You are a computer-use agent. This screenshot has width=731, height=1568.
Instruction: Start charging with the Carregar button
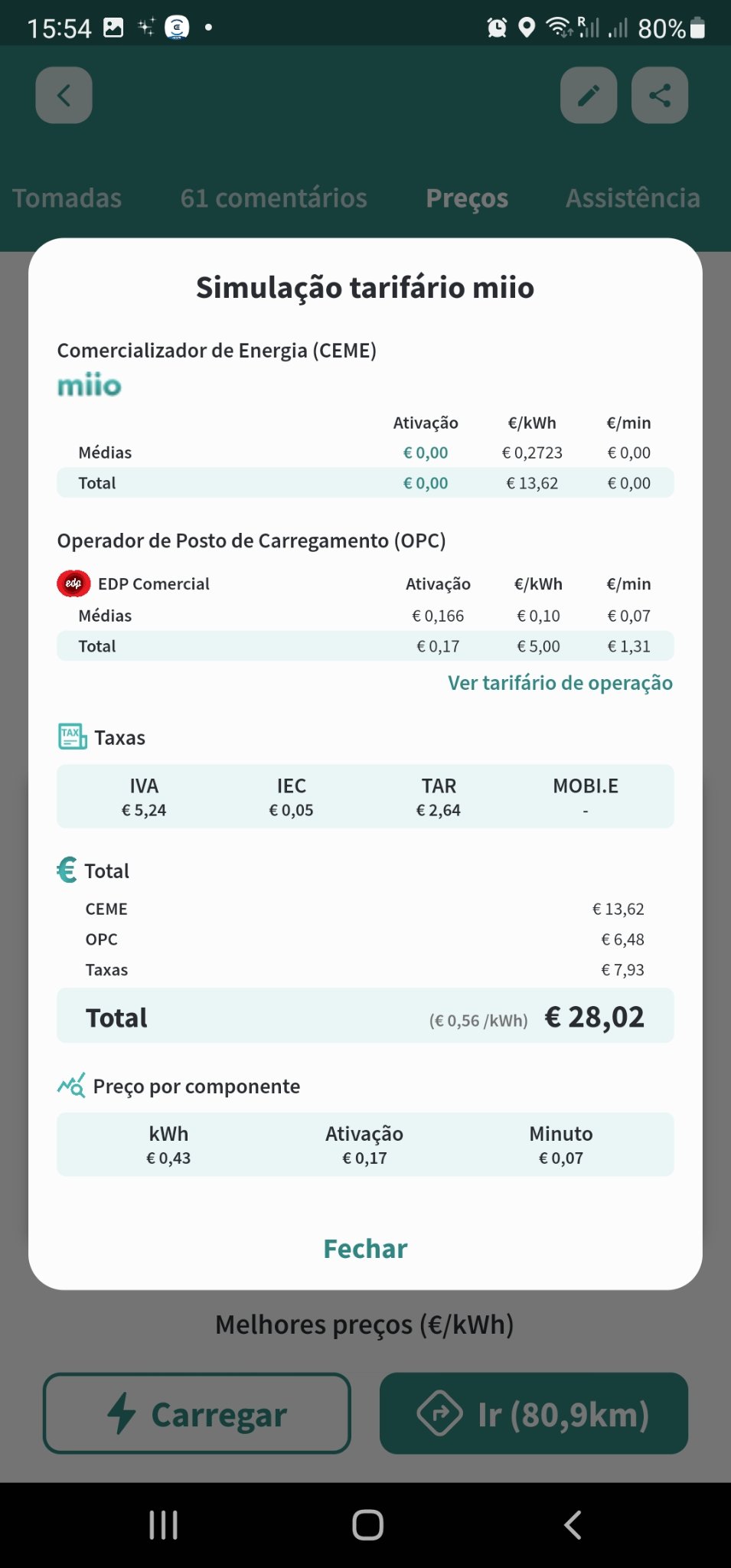pos(197,1413)
